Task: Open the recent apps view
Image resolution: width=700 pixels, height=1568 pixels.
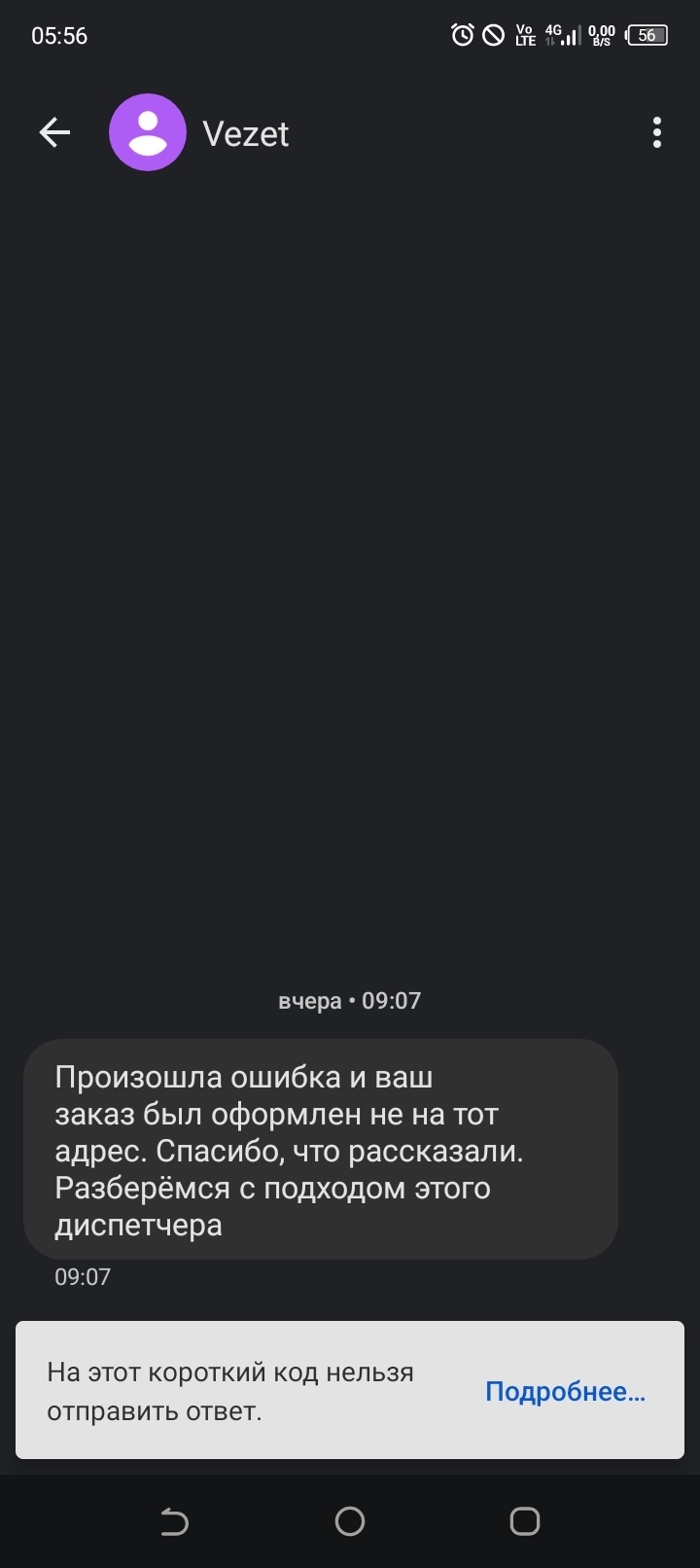Action: tap(525, 1521)
